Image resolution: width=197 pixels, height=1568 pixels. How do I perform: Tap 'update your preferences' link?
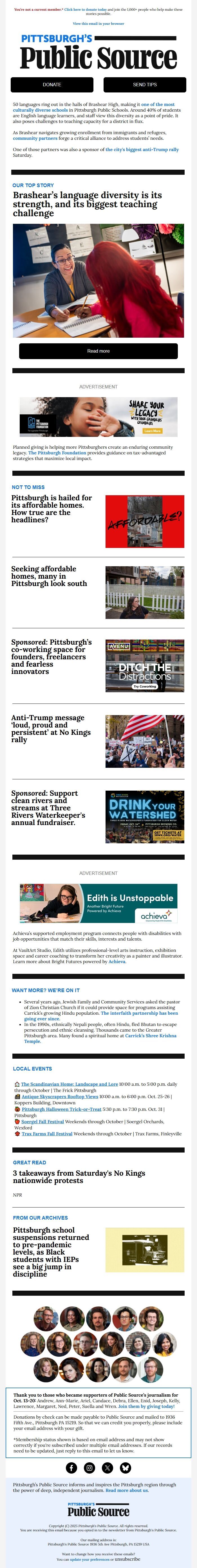tap(89, 1560)
